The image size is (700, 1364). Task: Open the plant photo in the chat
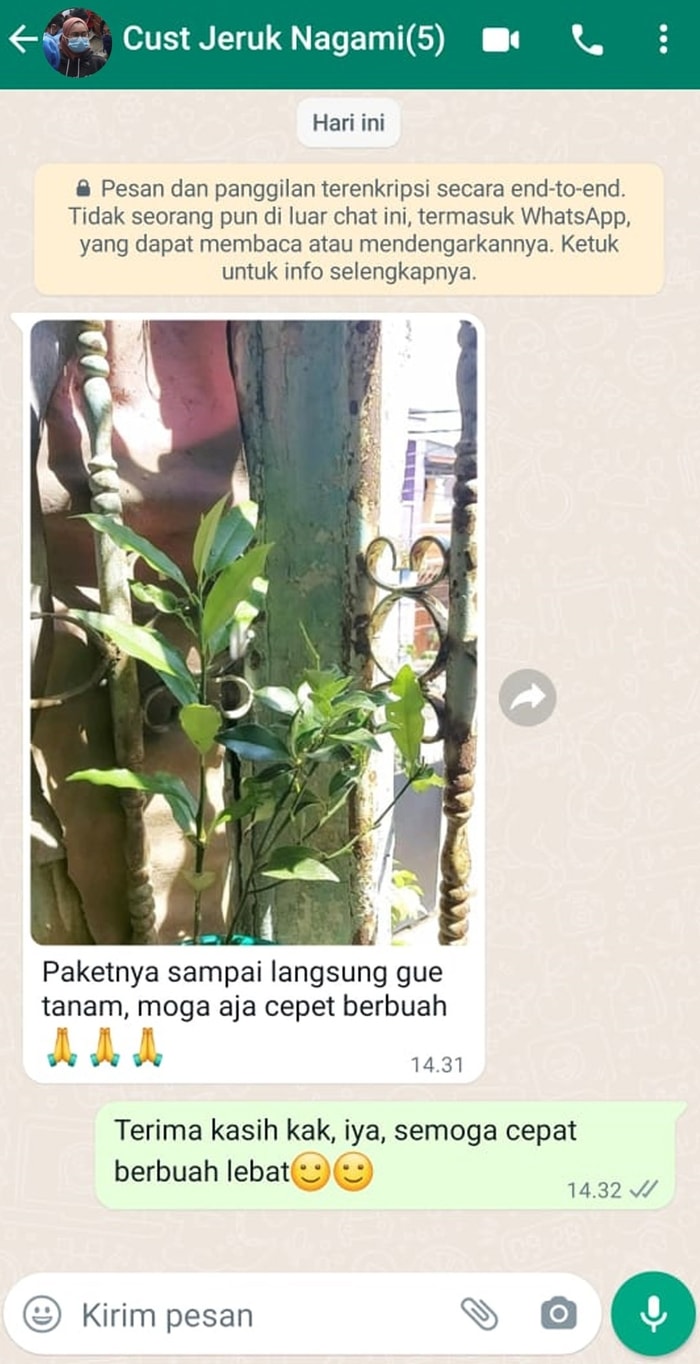[253, 632]
